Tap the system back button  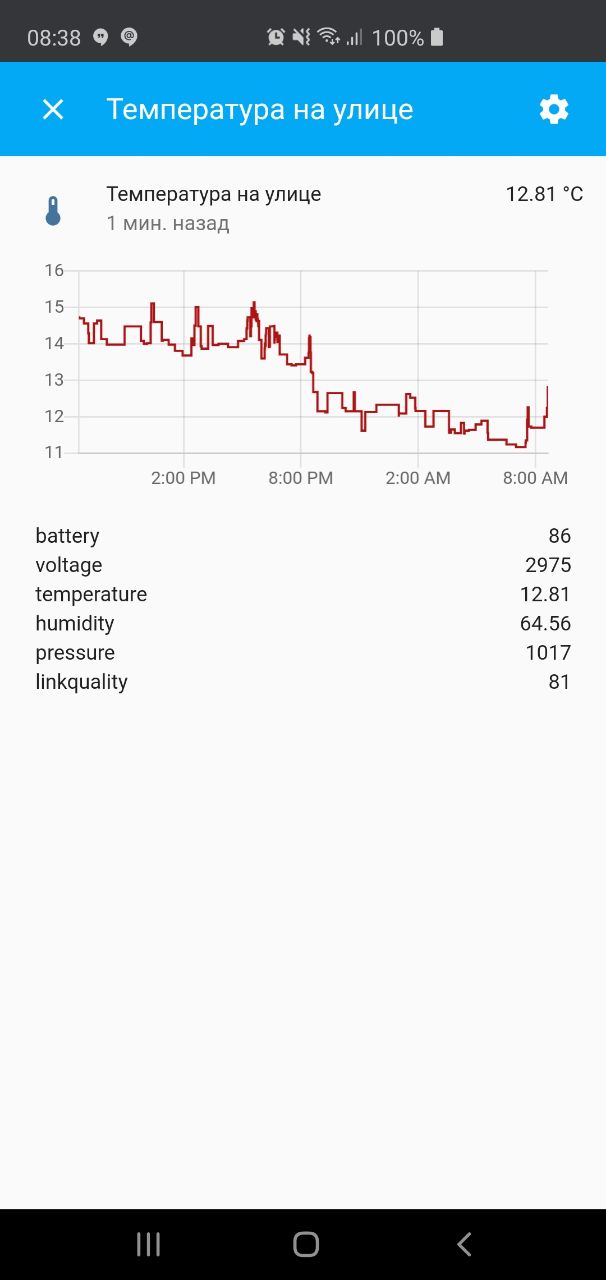tap(464, 1244)
